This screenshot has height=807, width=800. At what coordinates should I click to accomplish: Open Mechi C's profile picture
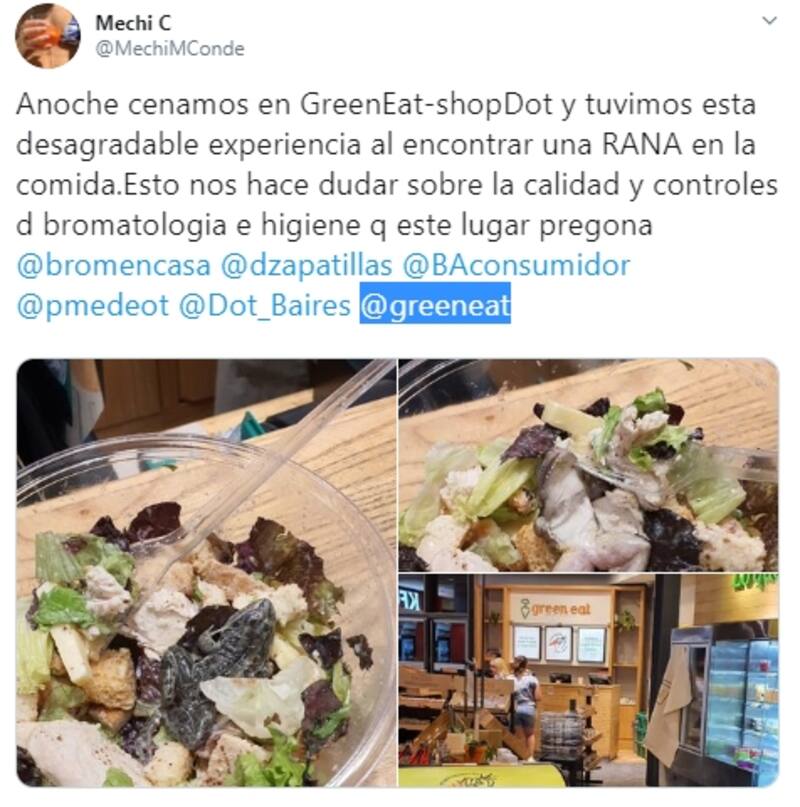click(47, 36)
